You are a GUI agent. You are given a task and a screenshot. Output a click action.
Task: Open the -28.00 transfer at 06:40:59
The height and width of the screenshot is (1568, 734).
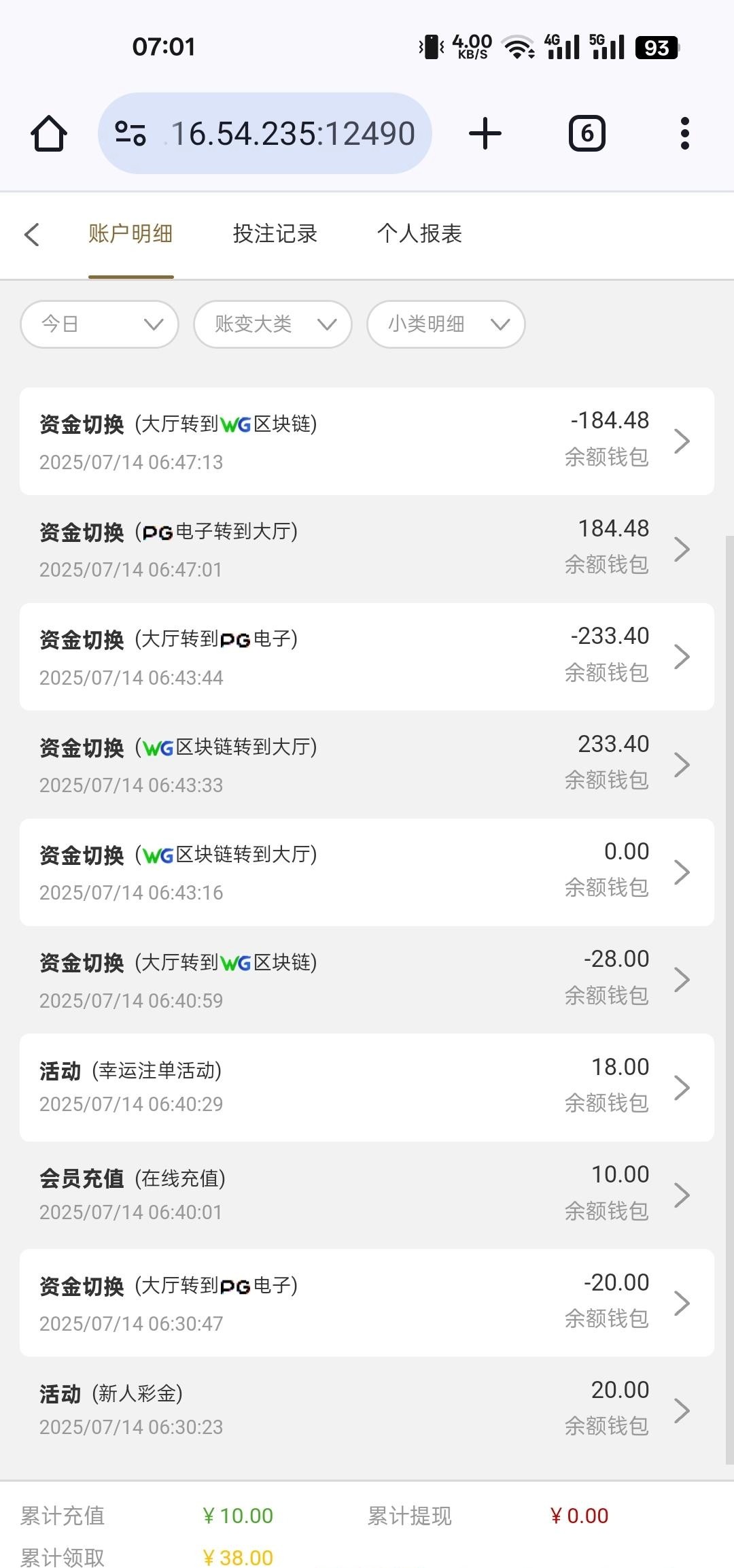pos(367,980)
